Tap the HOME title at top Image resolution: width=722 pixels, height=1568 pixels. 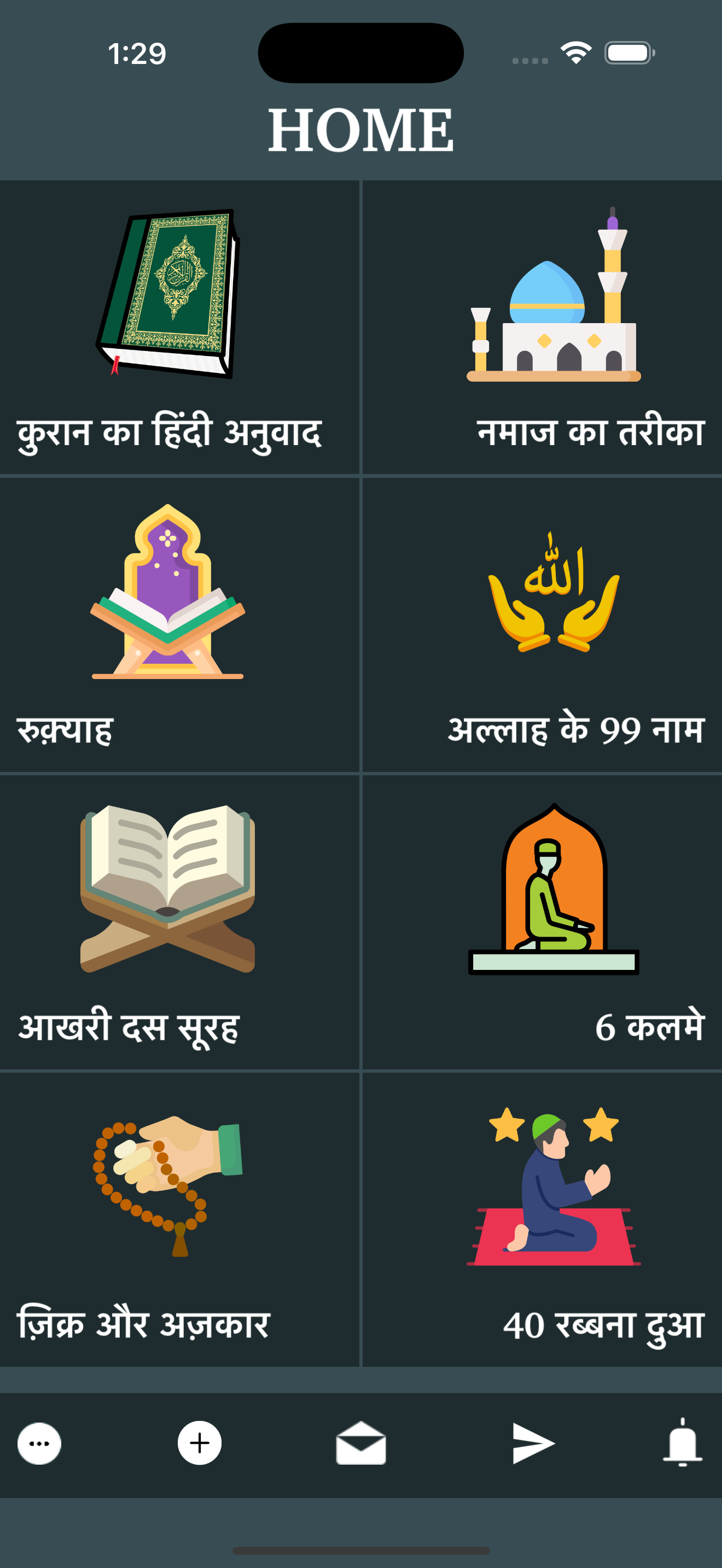[x=360, y=128]
